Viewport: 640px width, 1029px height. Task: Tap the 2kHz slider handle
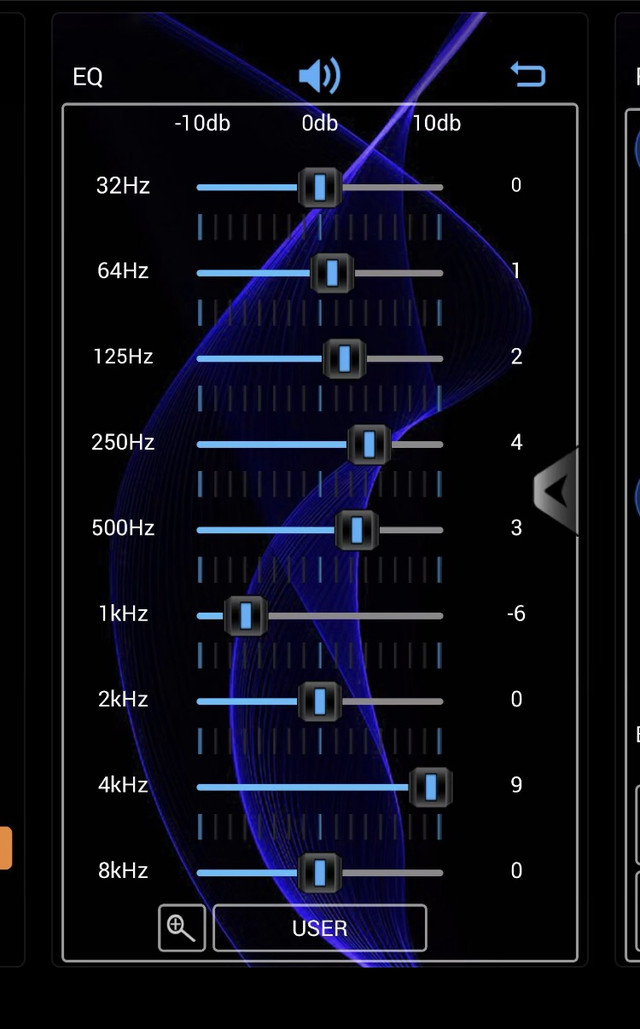coord(320,702)
